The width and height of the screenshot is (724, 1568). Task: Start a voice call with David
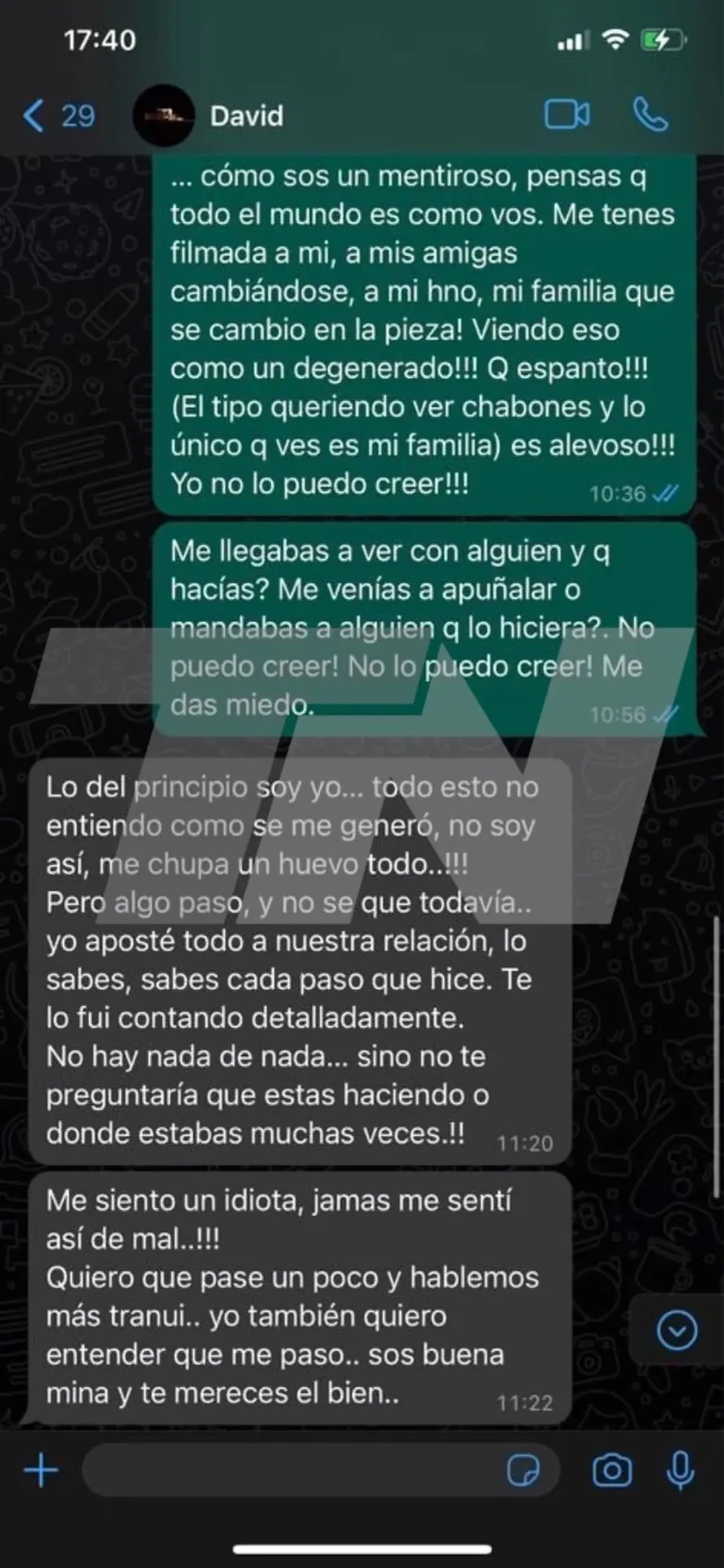(651, 115)
